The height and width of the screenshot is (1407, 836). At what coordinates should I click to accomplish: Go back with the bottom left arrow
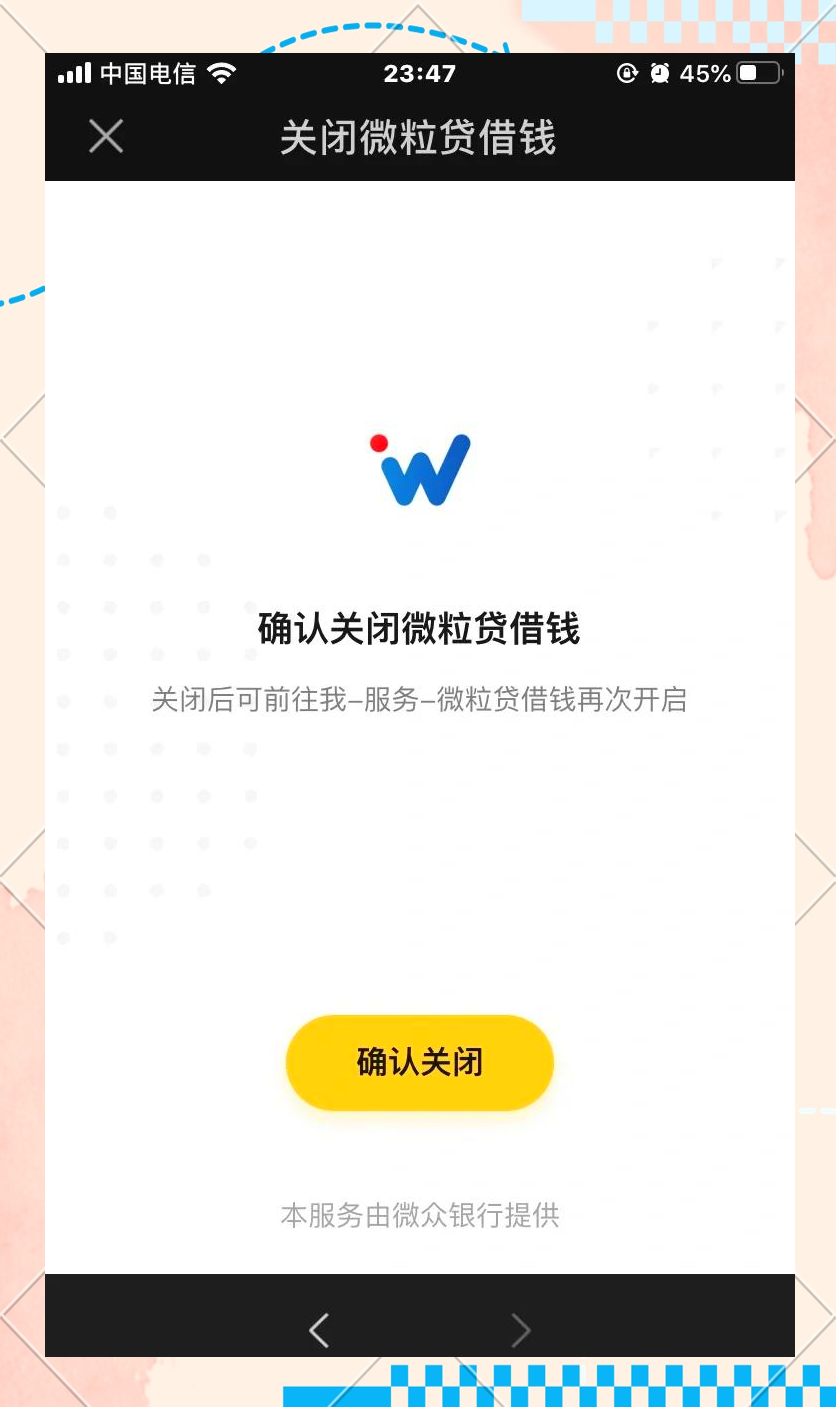coord(319,1330)
